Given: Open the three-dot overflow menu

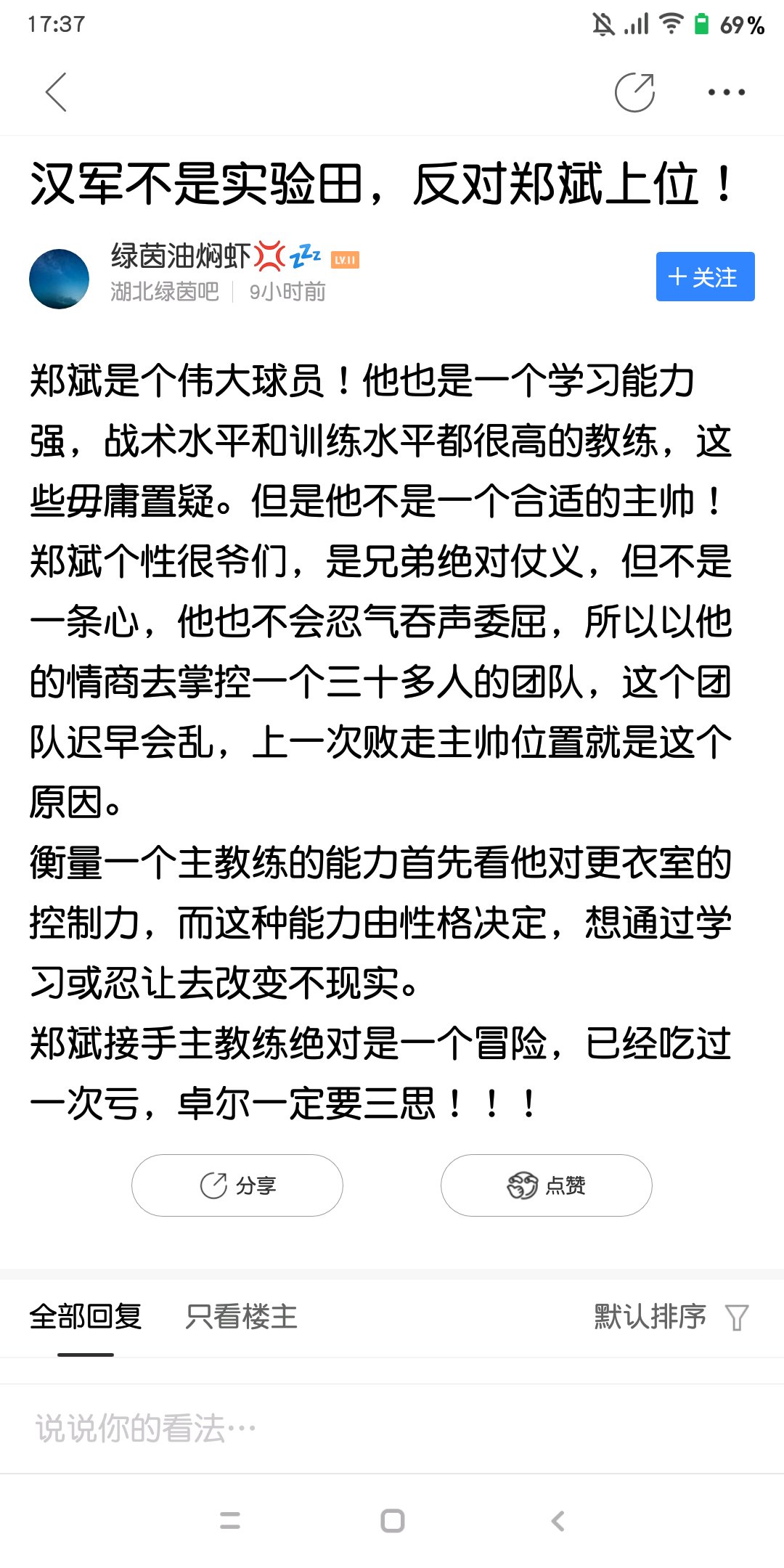Looking at the screenshot, I should pyautogui.click(x=727, y=92).
